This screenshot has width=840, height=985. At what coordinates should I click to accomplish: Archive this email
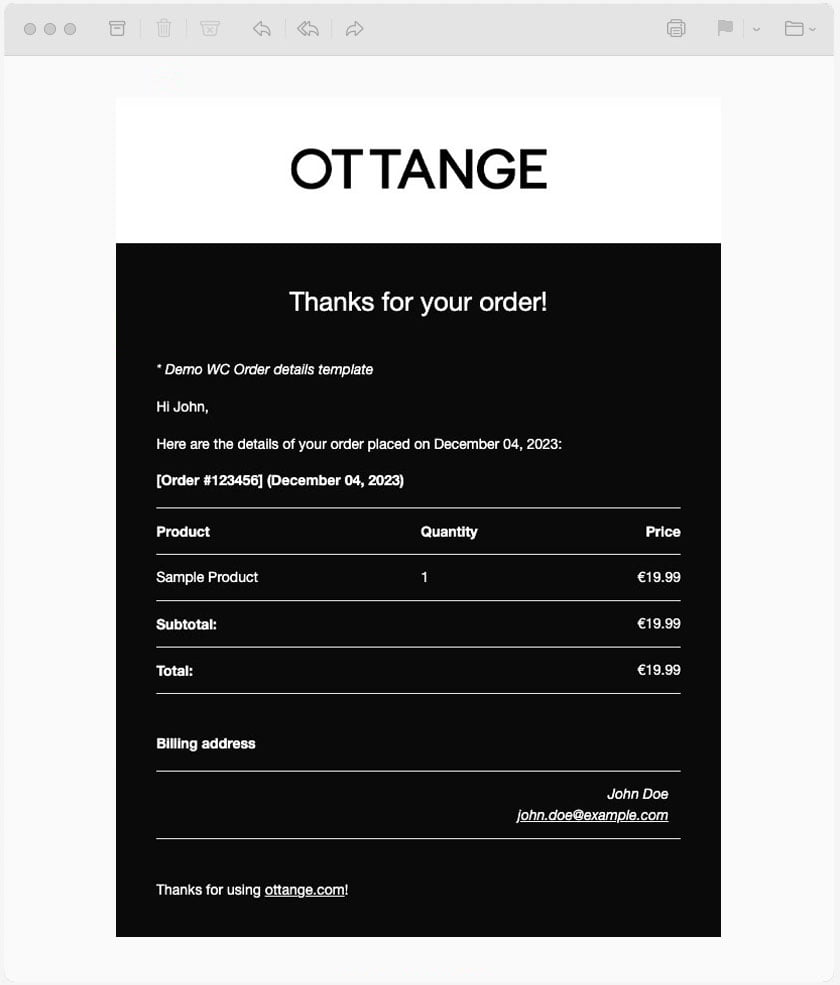[x=117, y=29]
